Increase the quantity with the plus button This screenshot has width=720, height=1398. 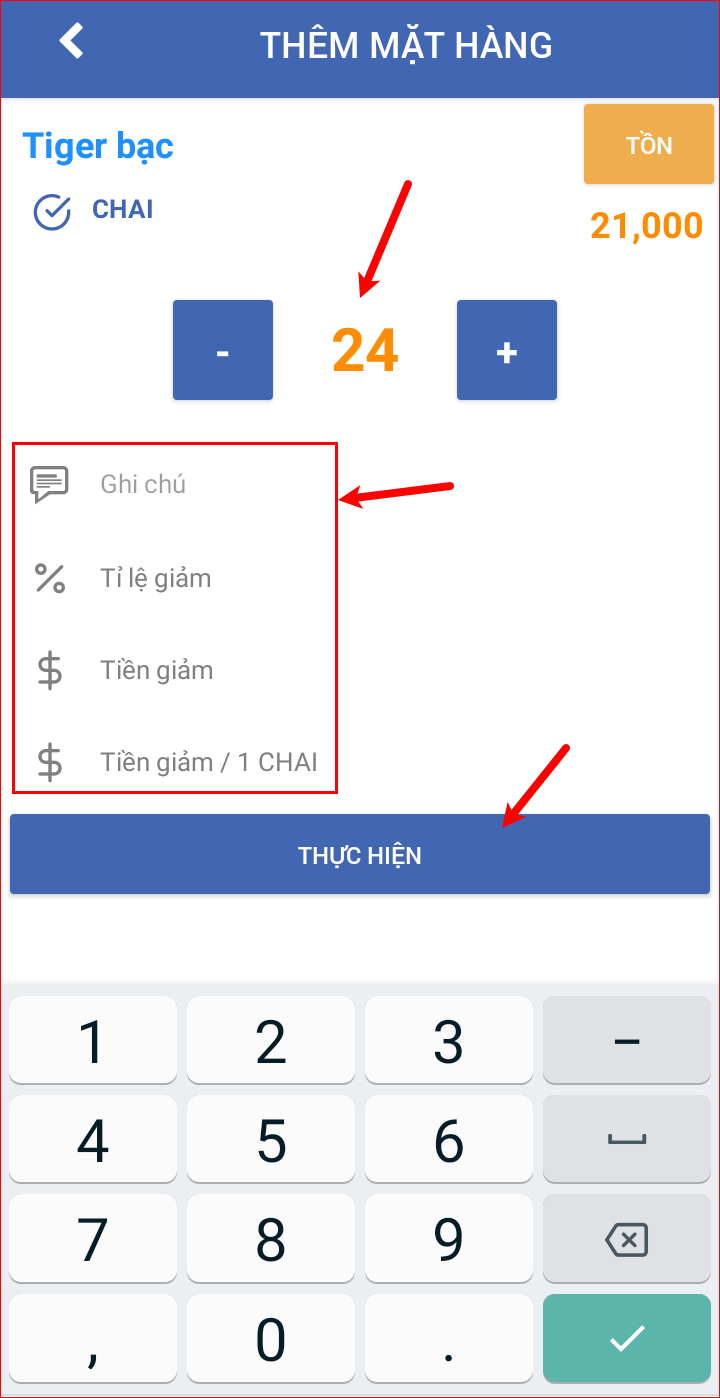tap(507, 351)
